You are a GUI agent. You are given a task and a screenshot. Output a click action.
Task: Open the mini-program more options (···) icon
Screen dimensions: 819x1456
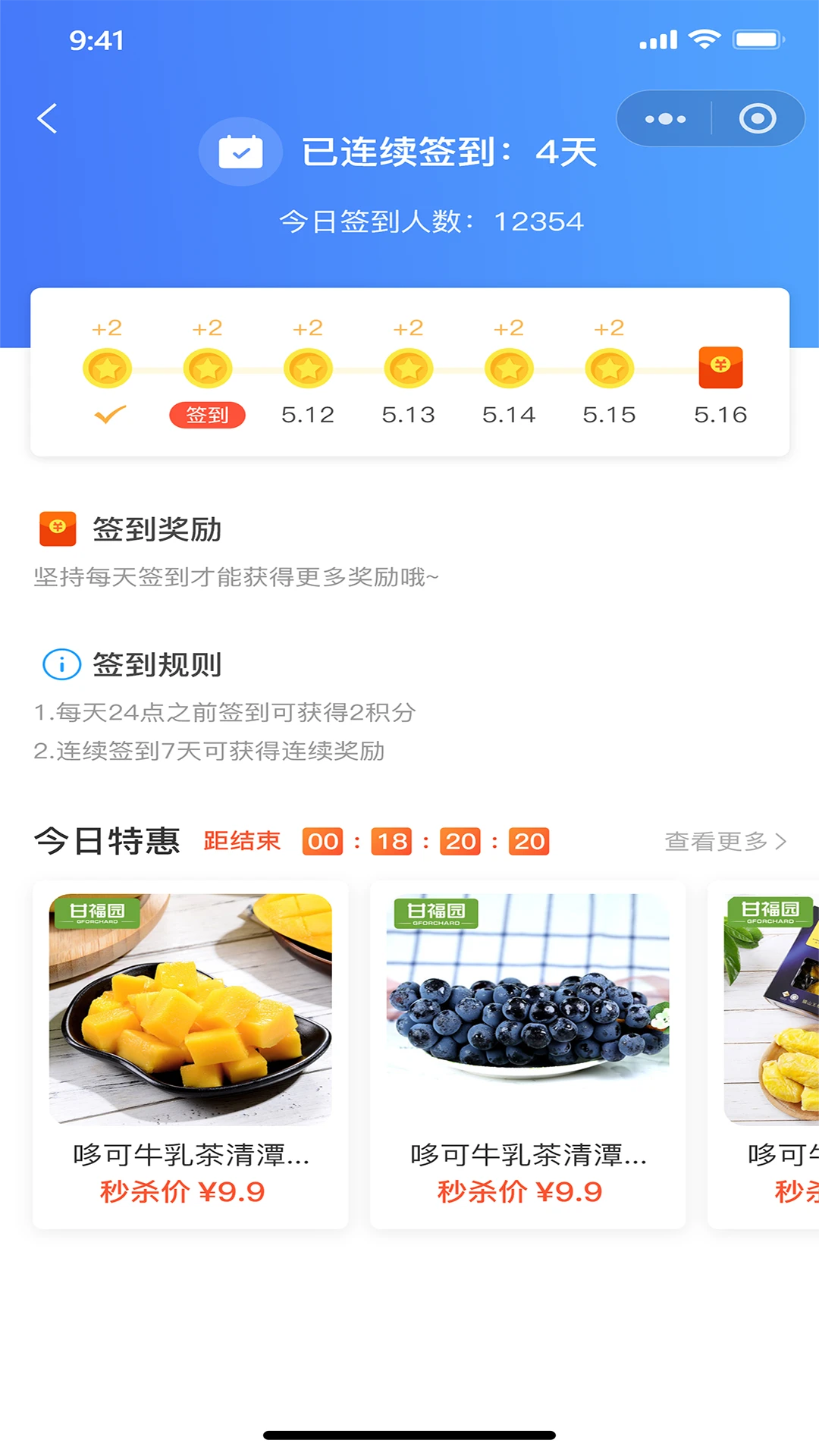click(x=664, y=118)
